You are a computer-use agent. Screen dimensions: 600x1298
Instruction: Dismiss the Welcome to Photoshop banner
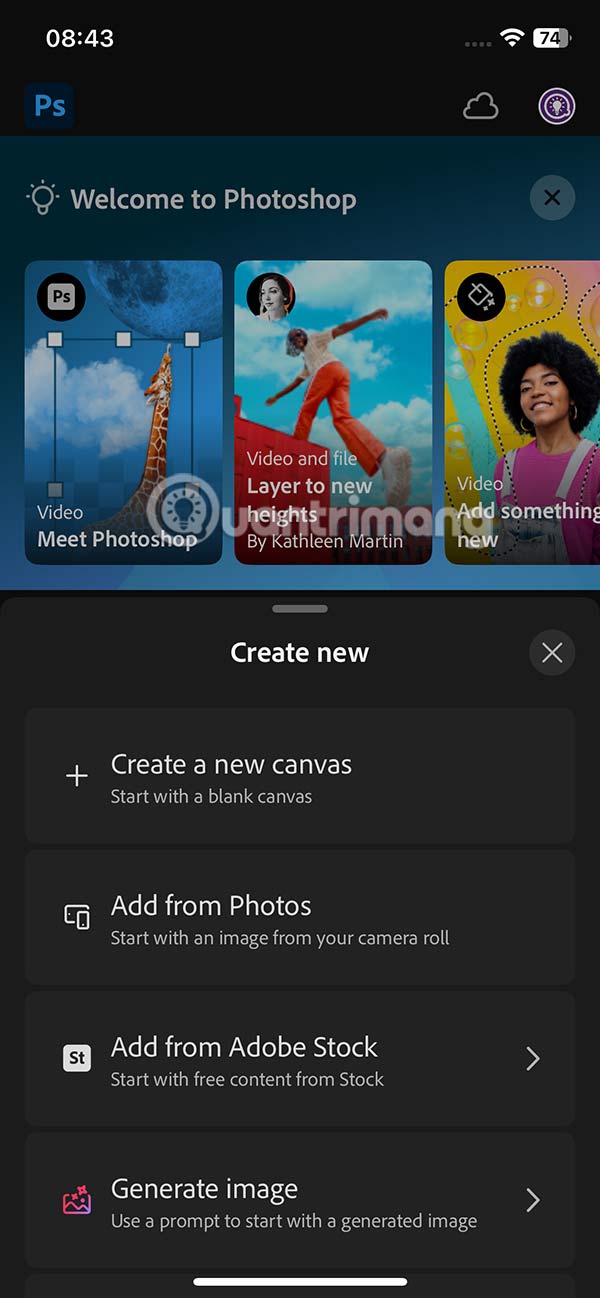click(552, 198)
